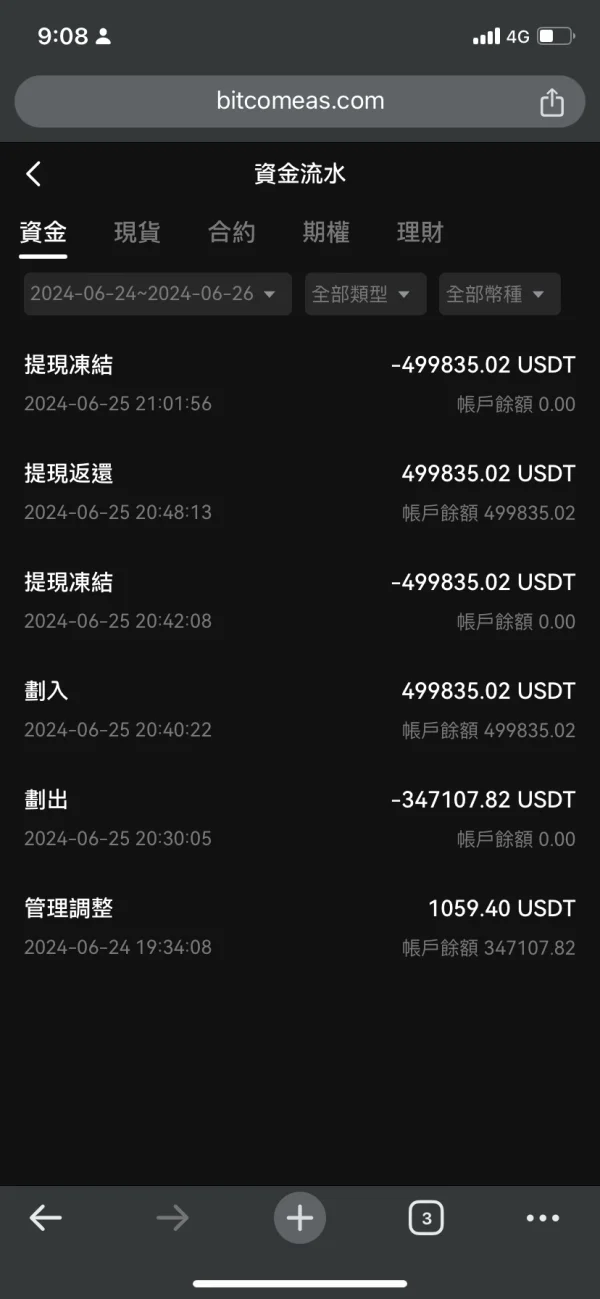
Task: Tap the bitcomeas.com address bar
Action: coord(300,101)
